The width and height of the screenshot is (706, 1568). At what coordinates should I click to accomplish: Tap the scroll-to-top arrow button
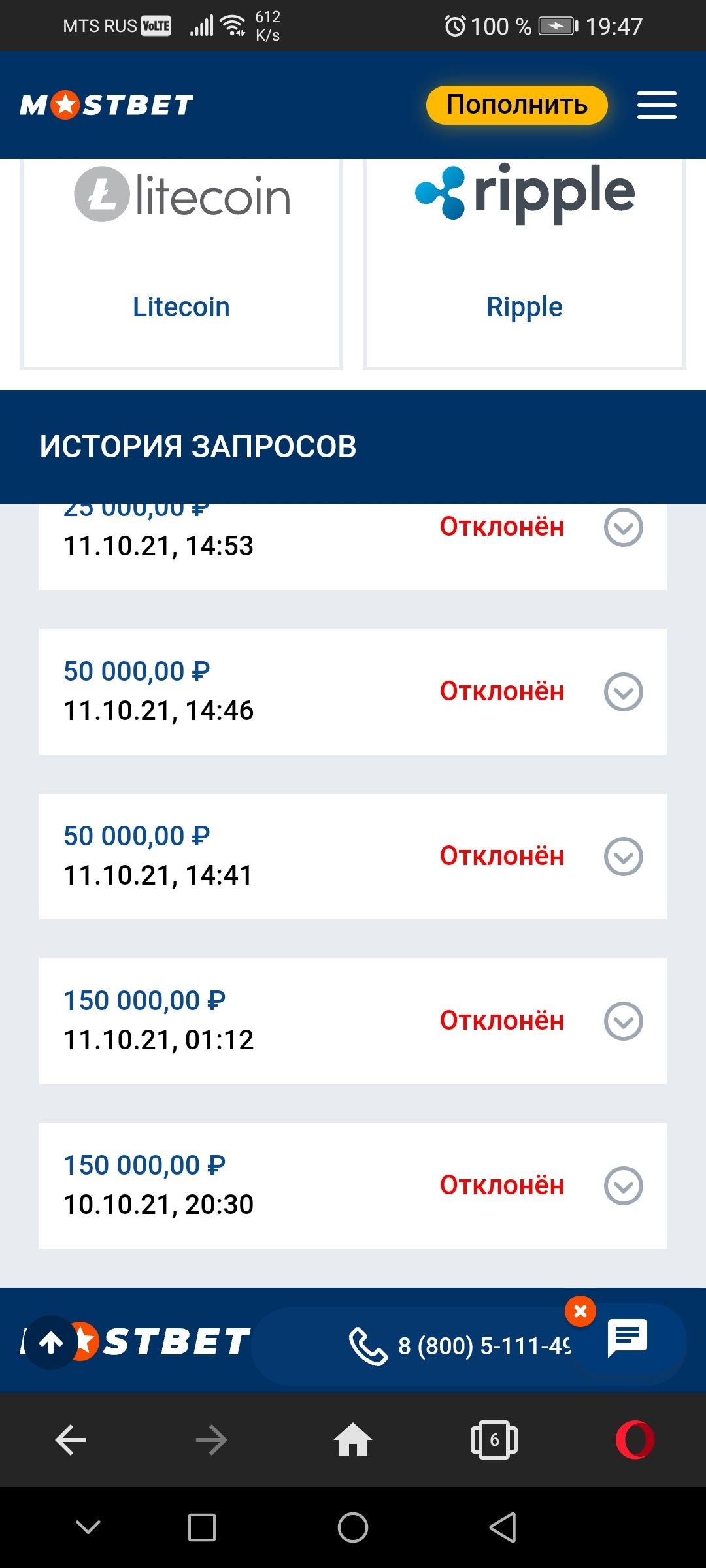click(51, 1343)
